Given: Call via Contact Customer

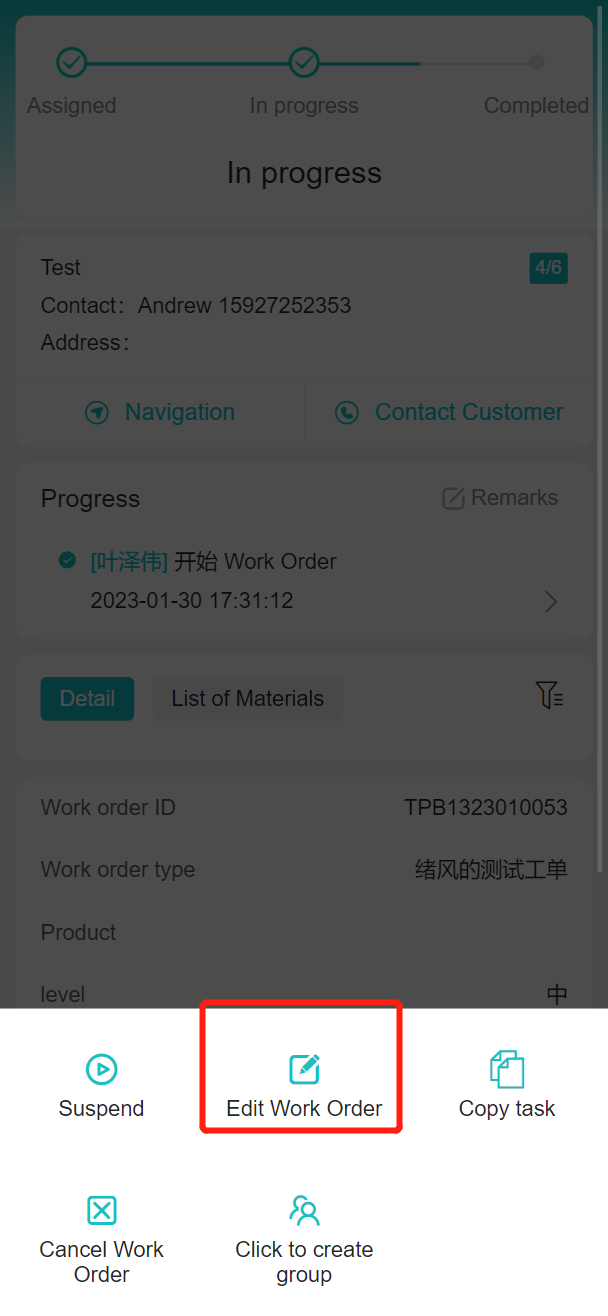Looking at the screenshot, I should tap(449, 412).
